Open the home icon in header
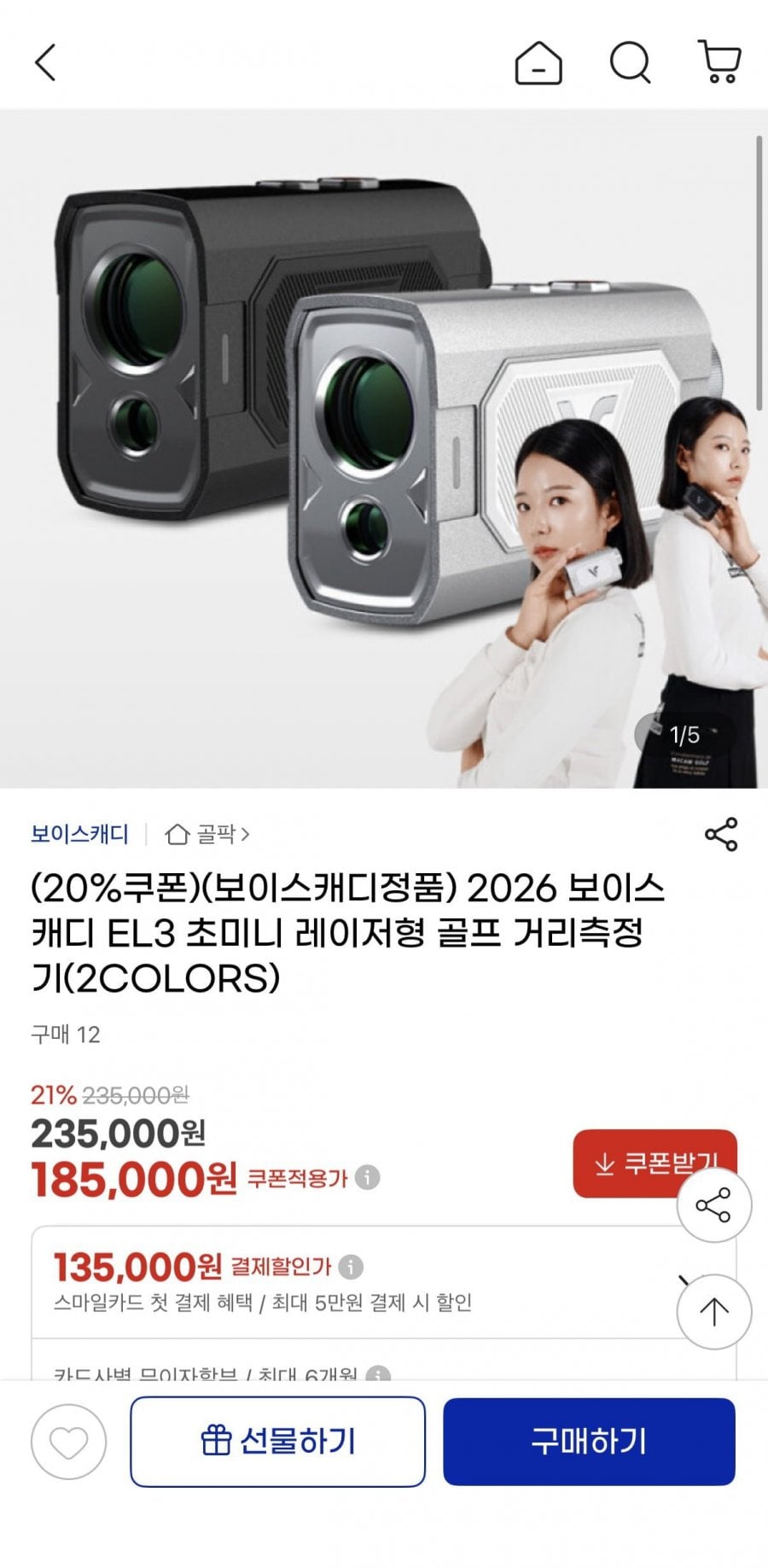The height and width of the screenshot is (1568, 768). point(538,63)
